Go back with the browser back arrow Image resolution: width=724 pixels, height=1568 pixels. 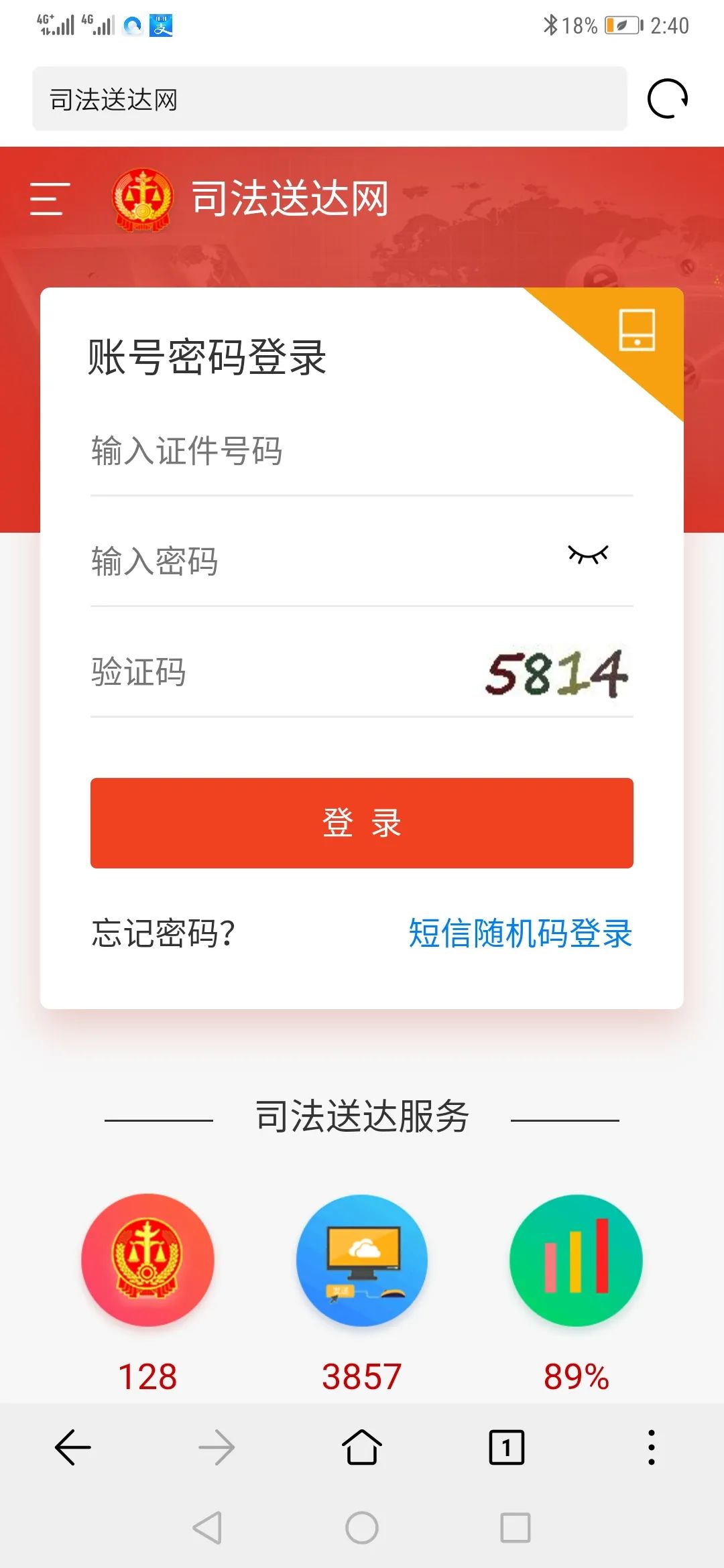(72, 1447)
